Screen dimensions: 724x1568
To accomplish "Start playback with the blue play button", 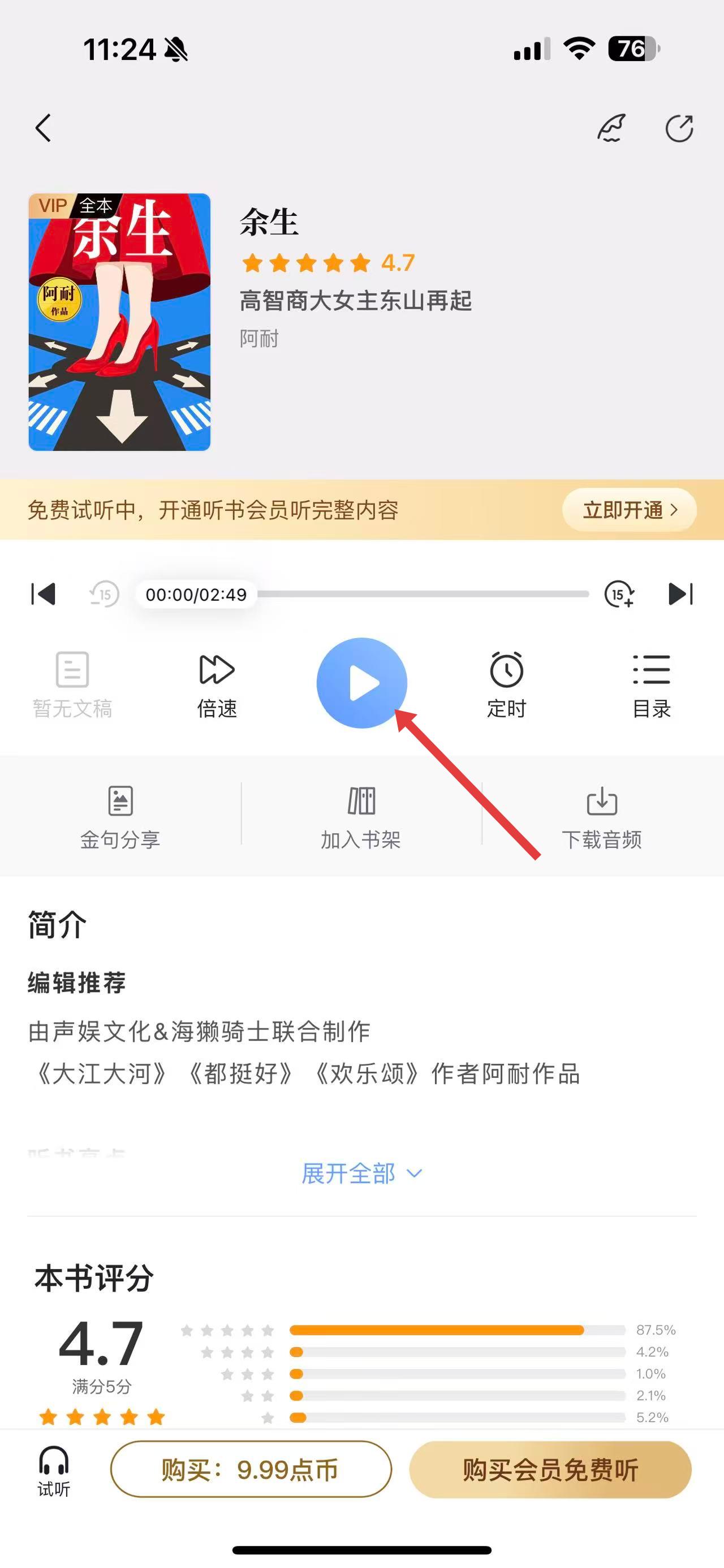I will coord(361,682).
